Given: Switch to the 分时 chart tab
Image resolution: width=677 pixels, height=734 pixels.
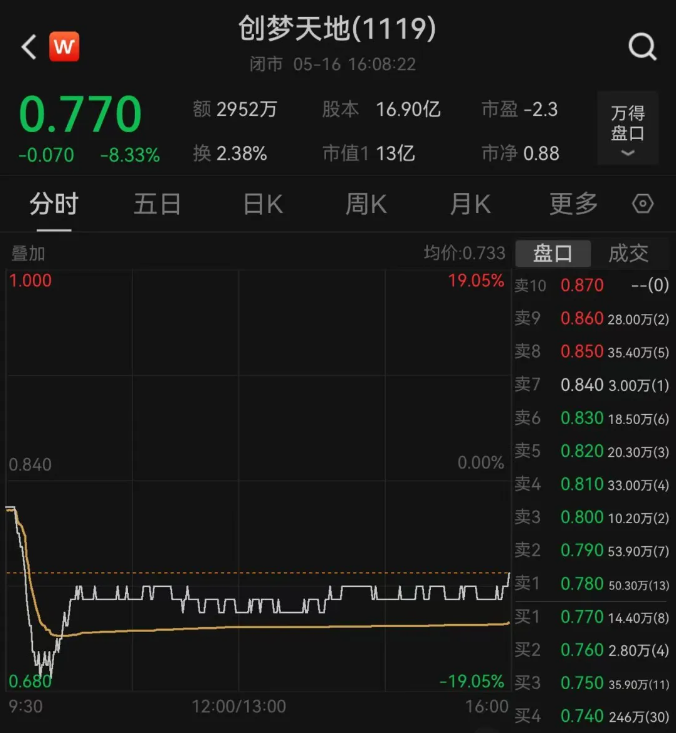Looking at the screenshot, I should pos(53,204).
